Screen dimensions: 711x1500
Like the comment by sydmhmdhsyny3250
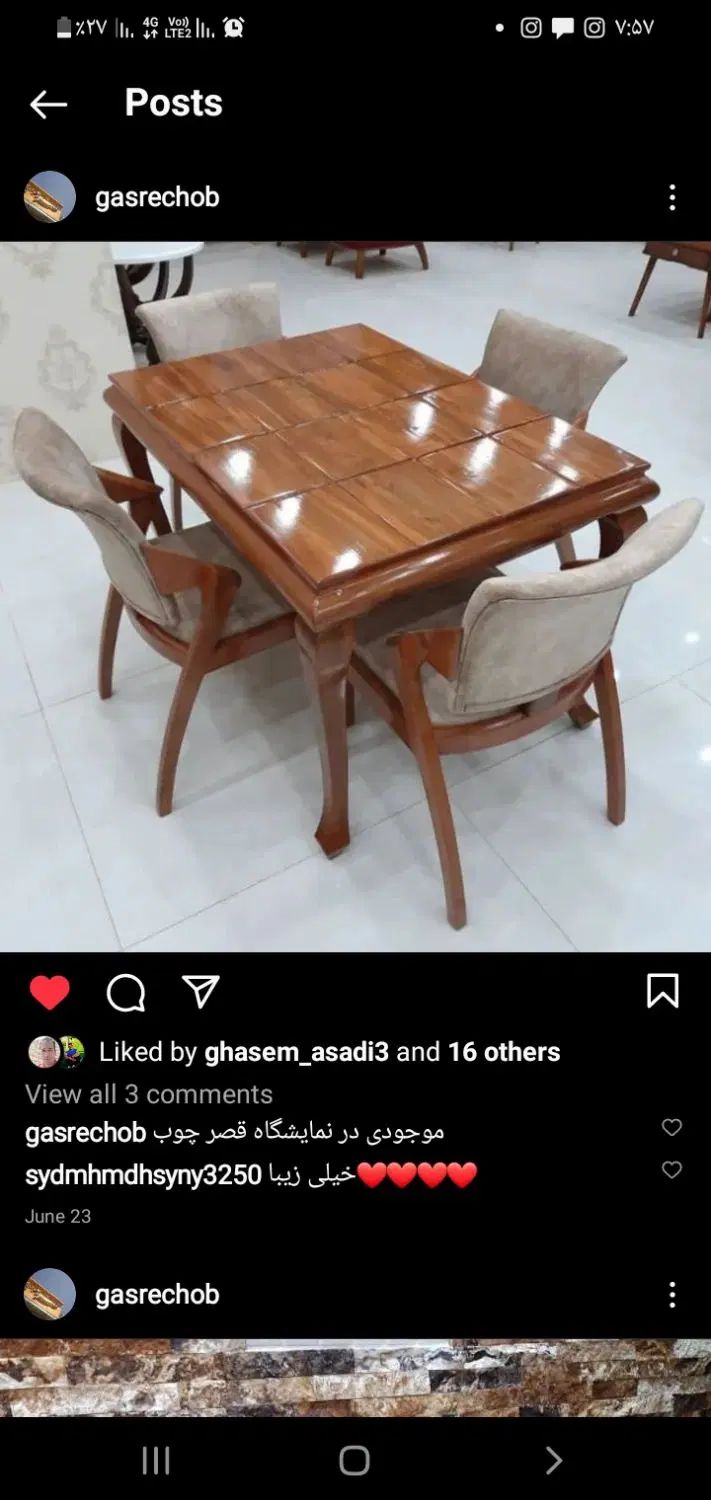(672, 1170)
